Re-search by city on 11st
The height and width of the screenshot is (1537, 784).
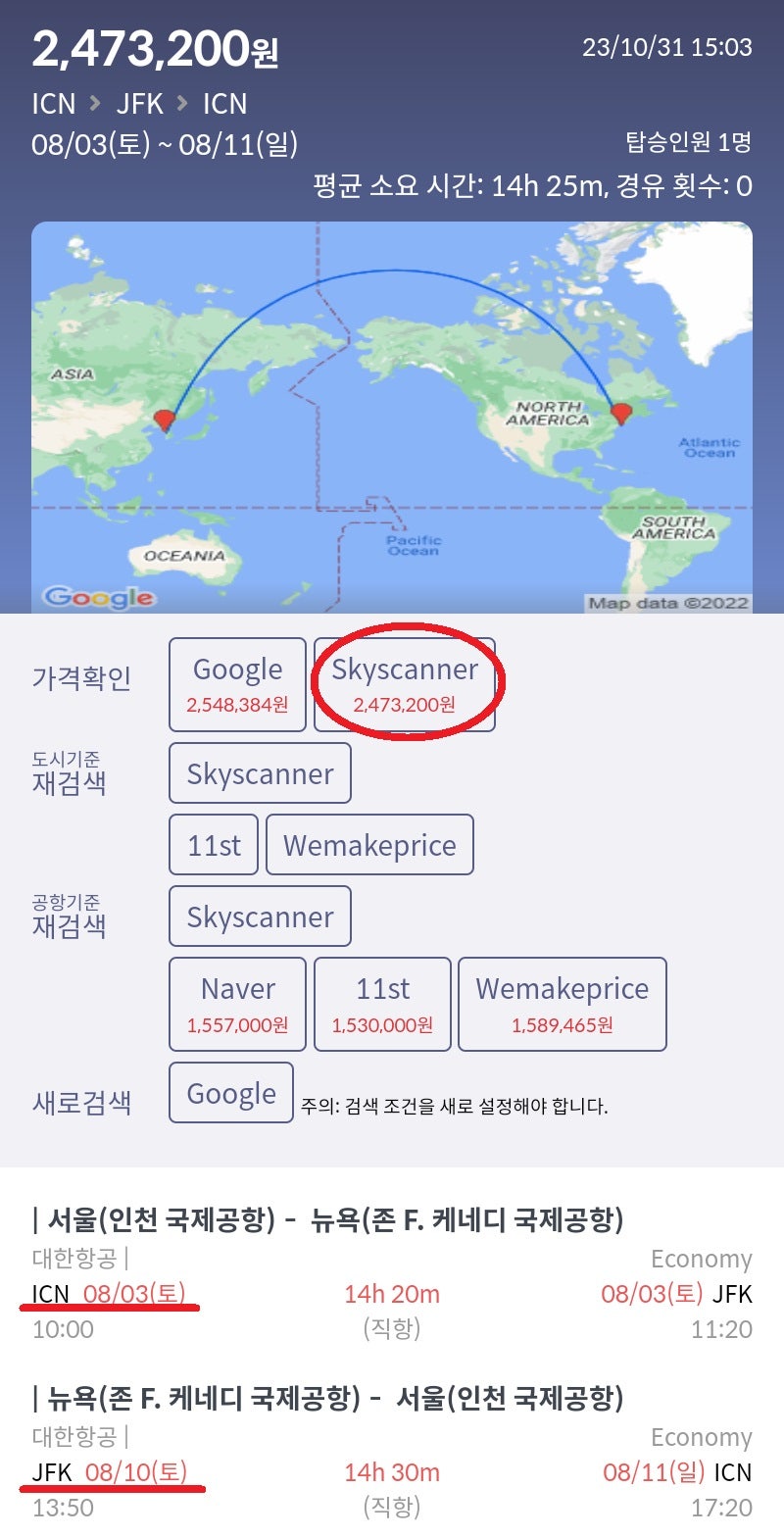click(214, 845)
